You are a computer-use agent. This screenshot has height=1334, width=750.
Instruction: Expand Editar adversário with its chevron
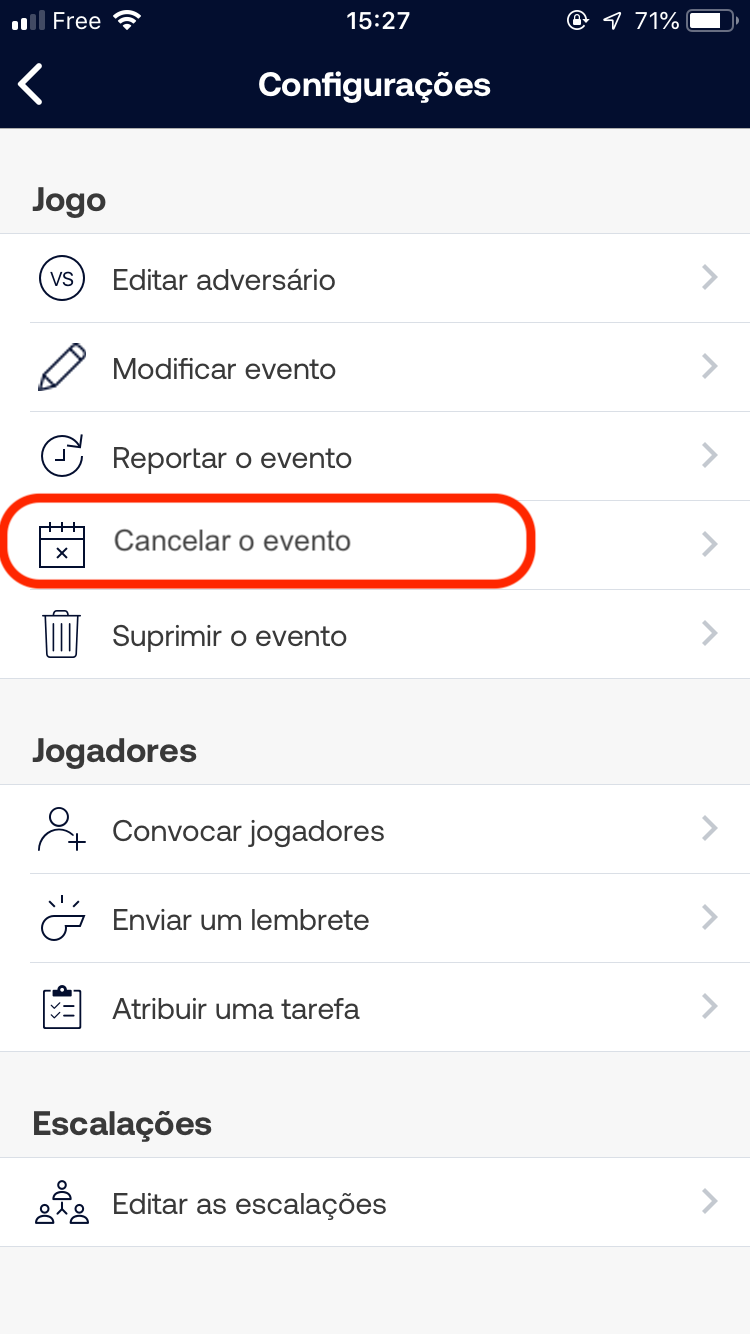click(x=710, y=279)
